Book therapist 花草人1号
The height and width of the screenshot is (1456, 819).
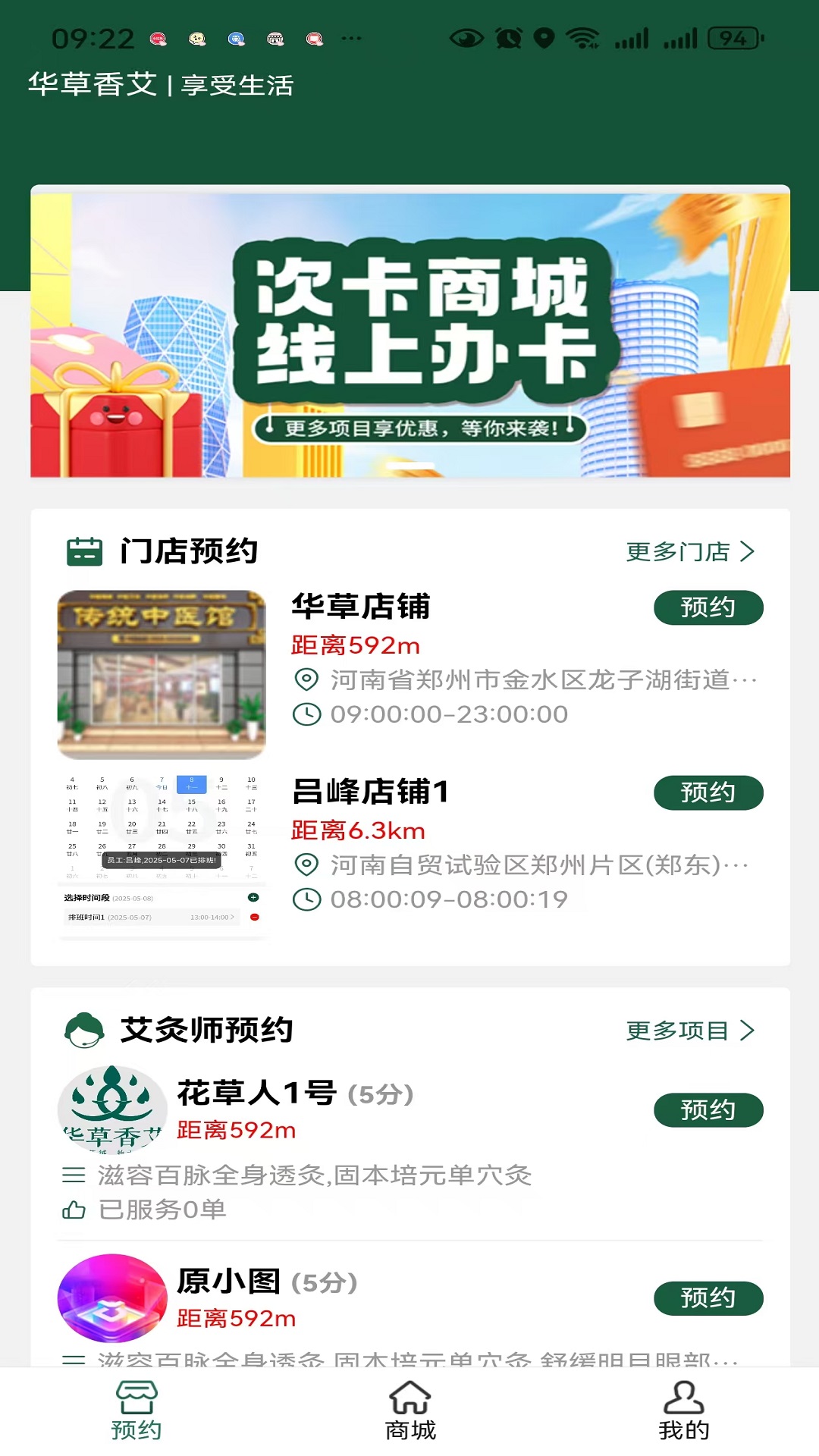click(x=708, y=1110)
